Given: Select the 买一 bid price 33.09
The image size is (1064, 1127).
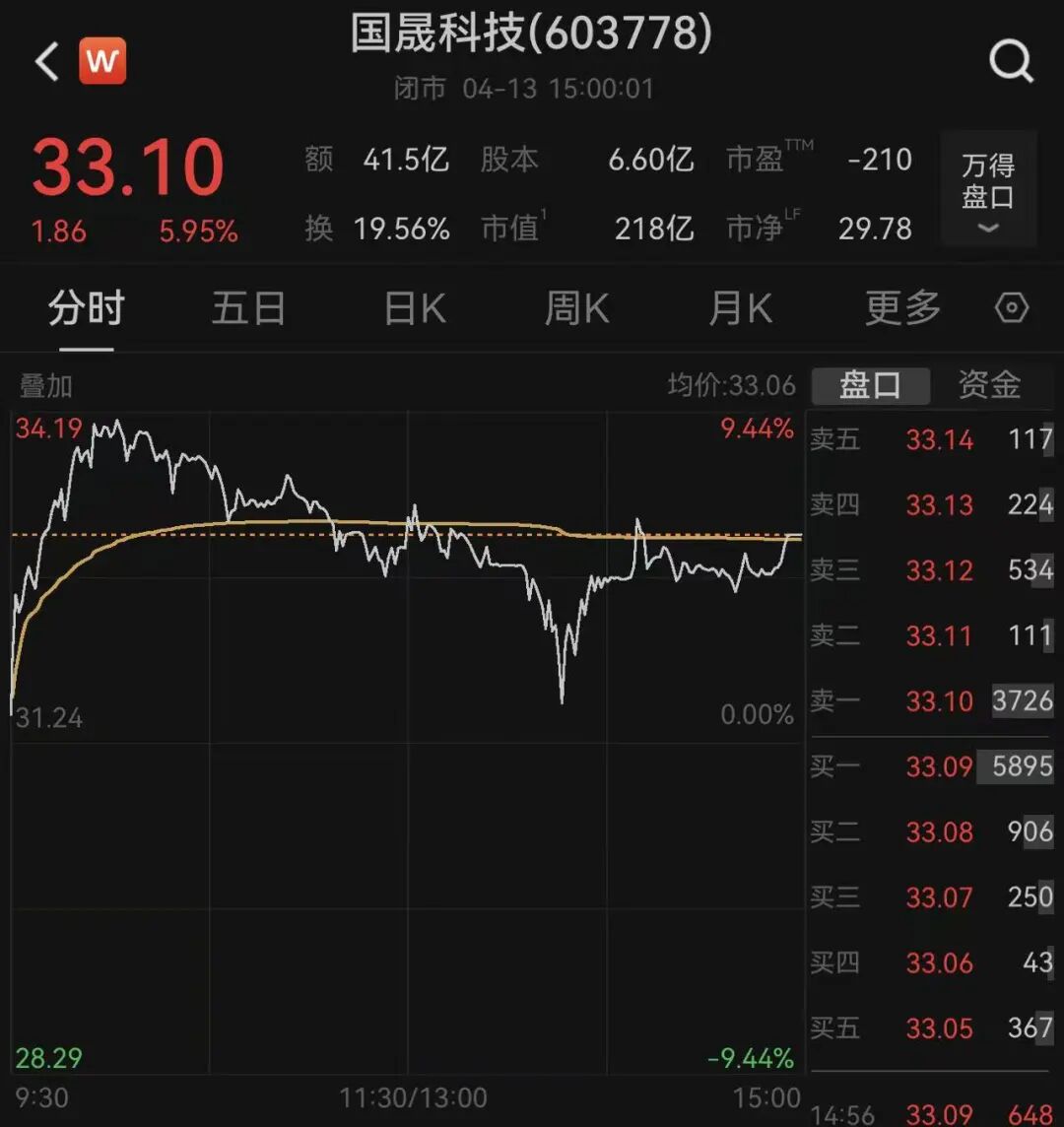Looking at the screenshot, I should point(940,767).
